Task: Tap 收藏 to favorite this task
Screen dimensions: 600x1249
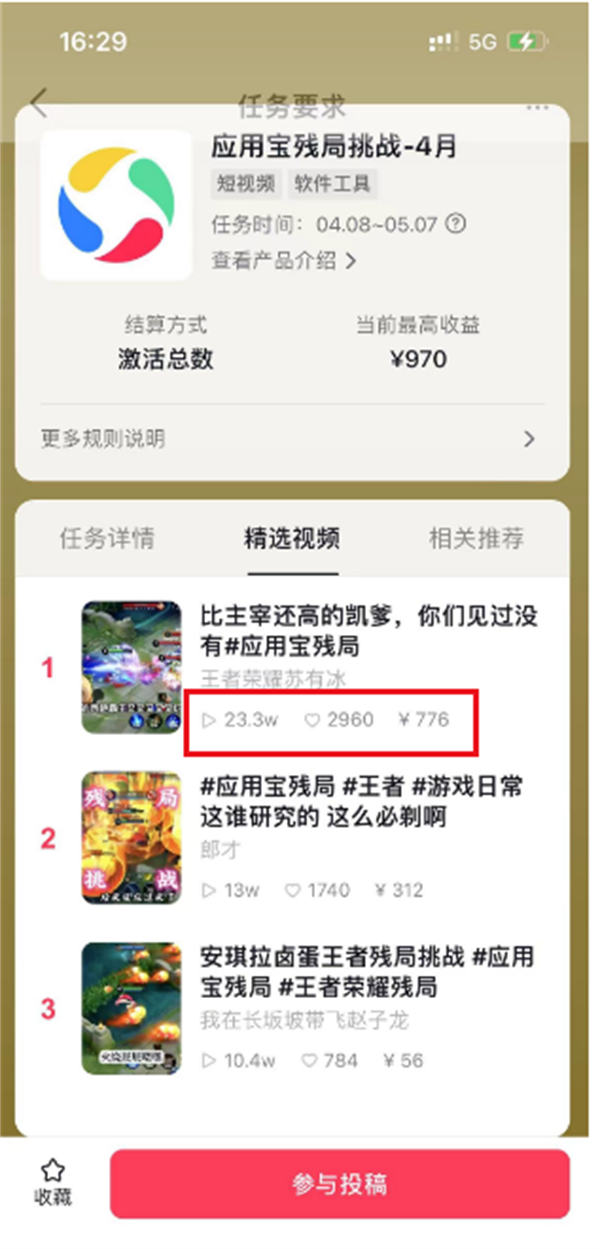Action: [x=53, y=1183]
